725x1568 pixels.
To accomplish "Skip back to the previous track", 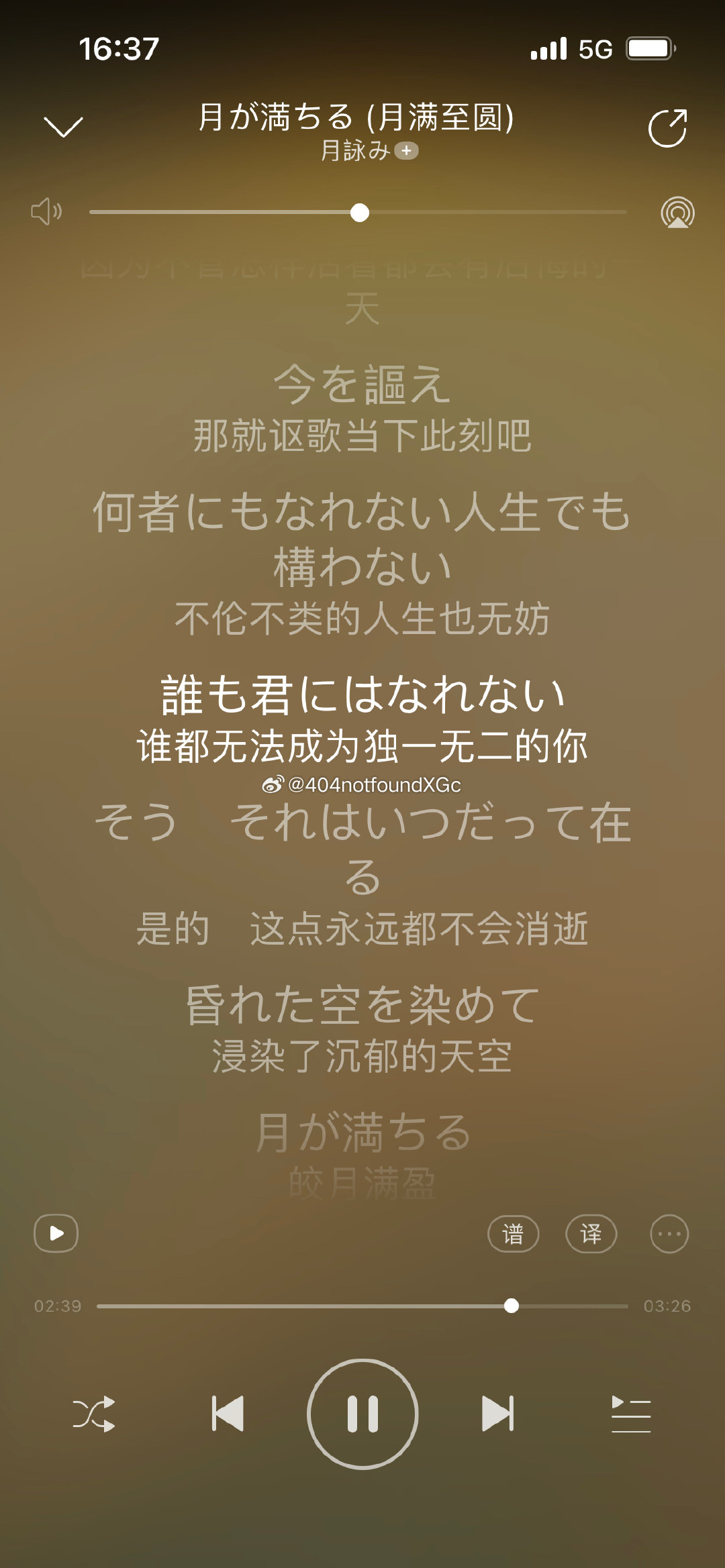I will (x=228, y=1414).
